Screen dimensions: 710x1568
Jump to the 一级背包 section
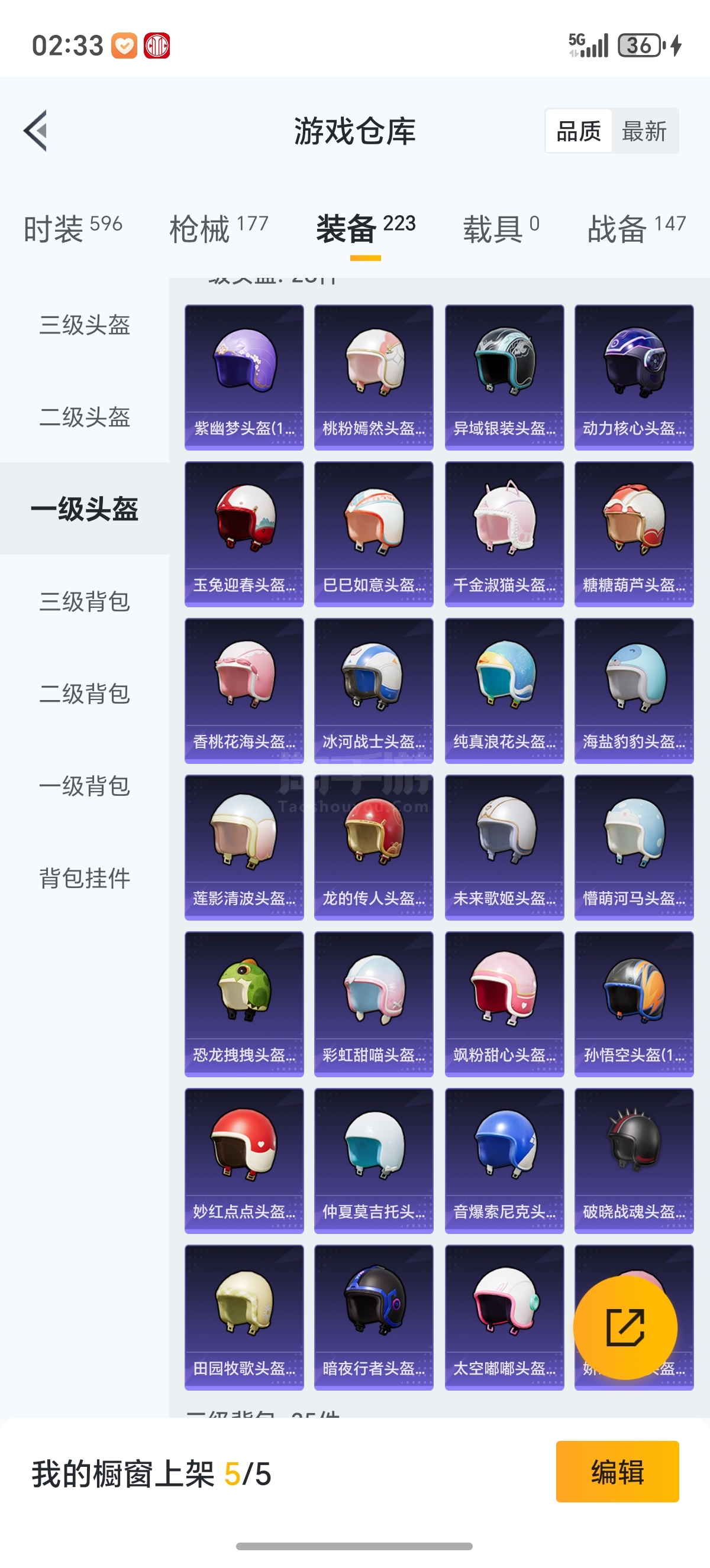(x=85, y=786)
